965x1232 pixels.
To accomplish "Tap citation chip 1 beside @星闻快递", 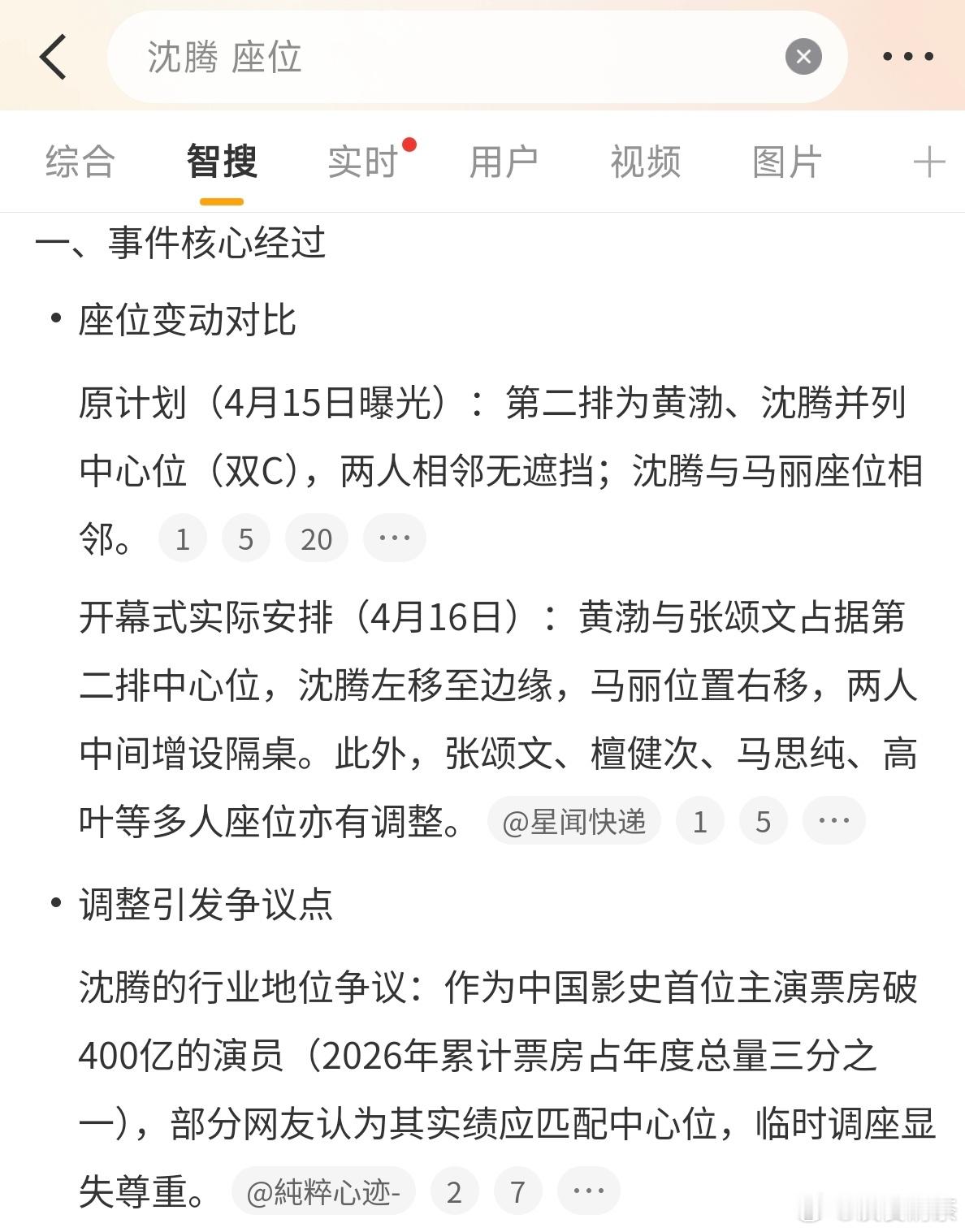I will click(699, 821).
